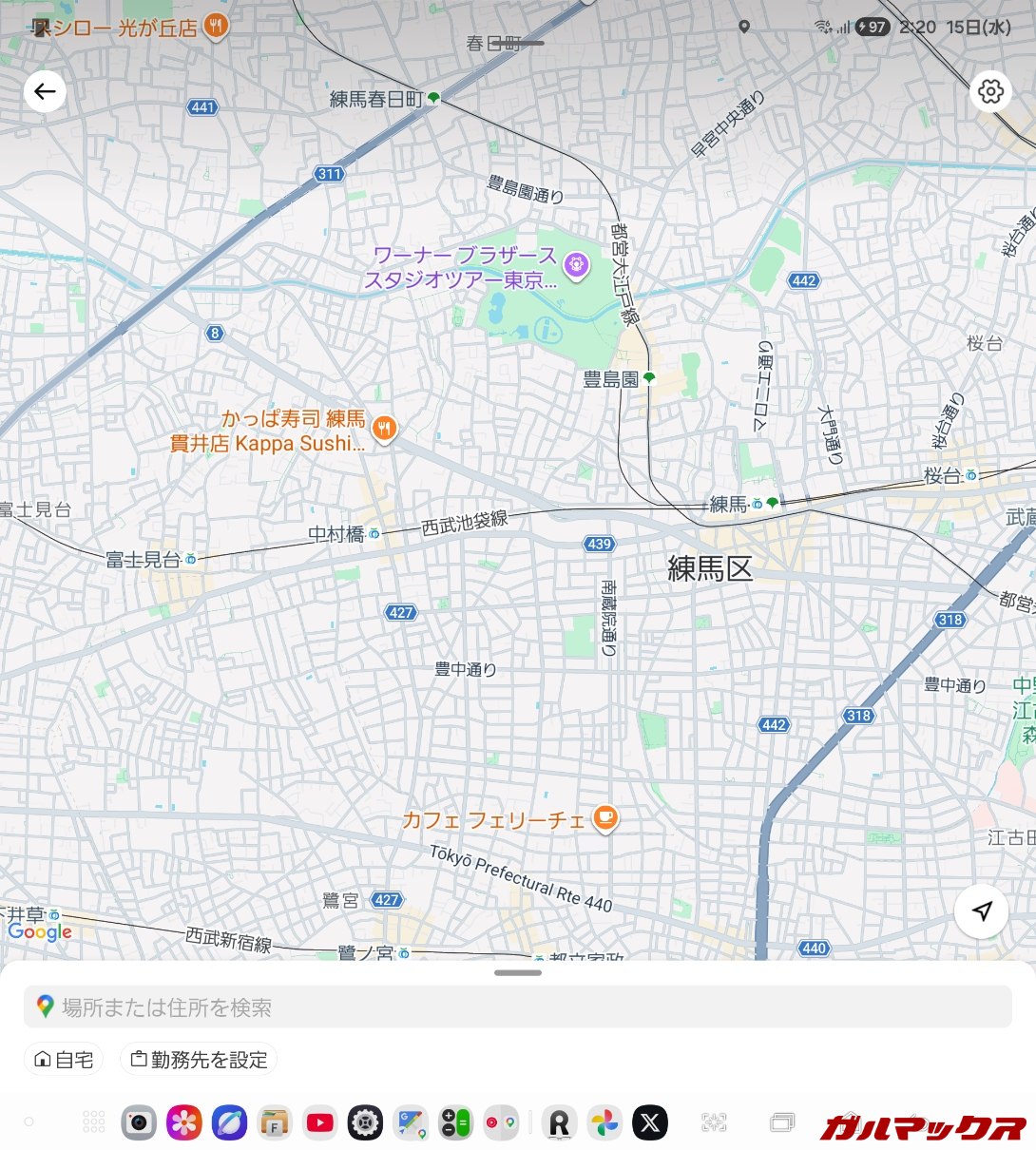Select the Kappa Sushi restaurant marker
The height and width of the screenshot is (1150, 1036).
[384, 430]
